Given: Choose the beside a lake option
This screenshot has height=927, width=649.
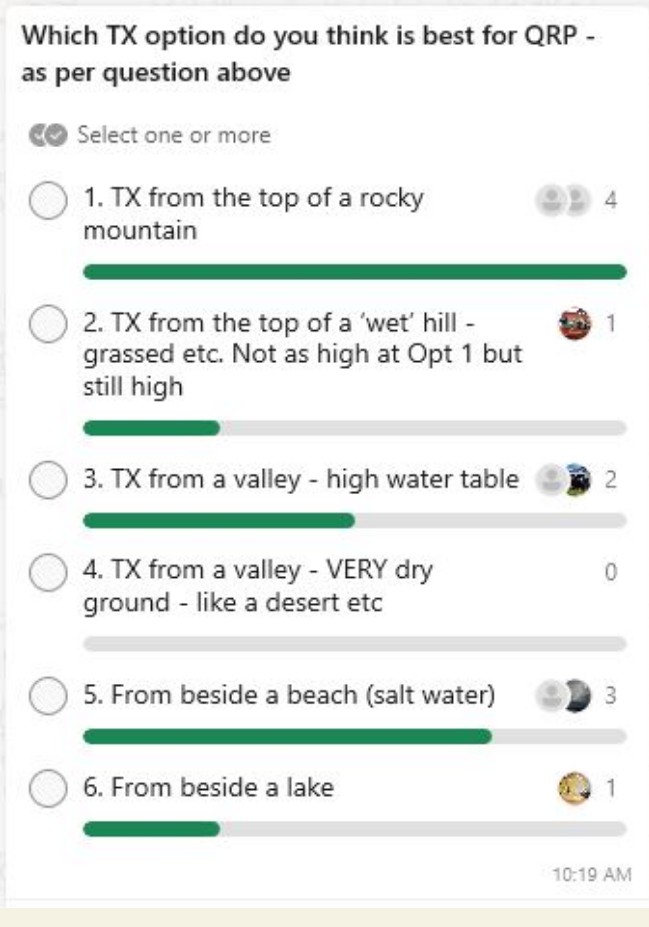Looking at the screenshot, I should click(47, 788).
